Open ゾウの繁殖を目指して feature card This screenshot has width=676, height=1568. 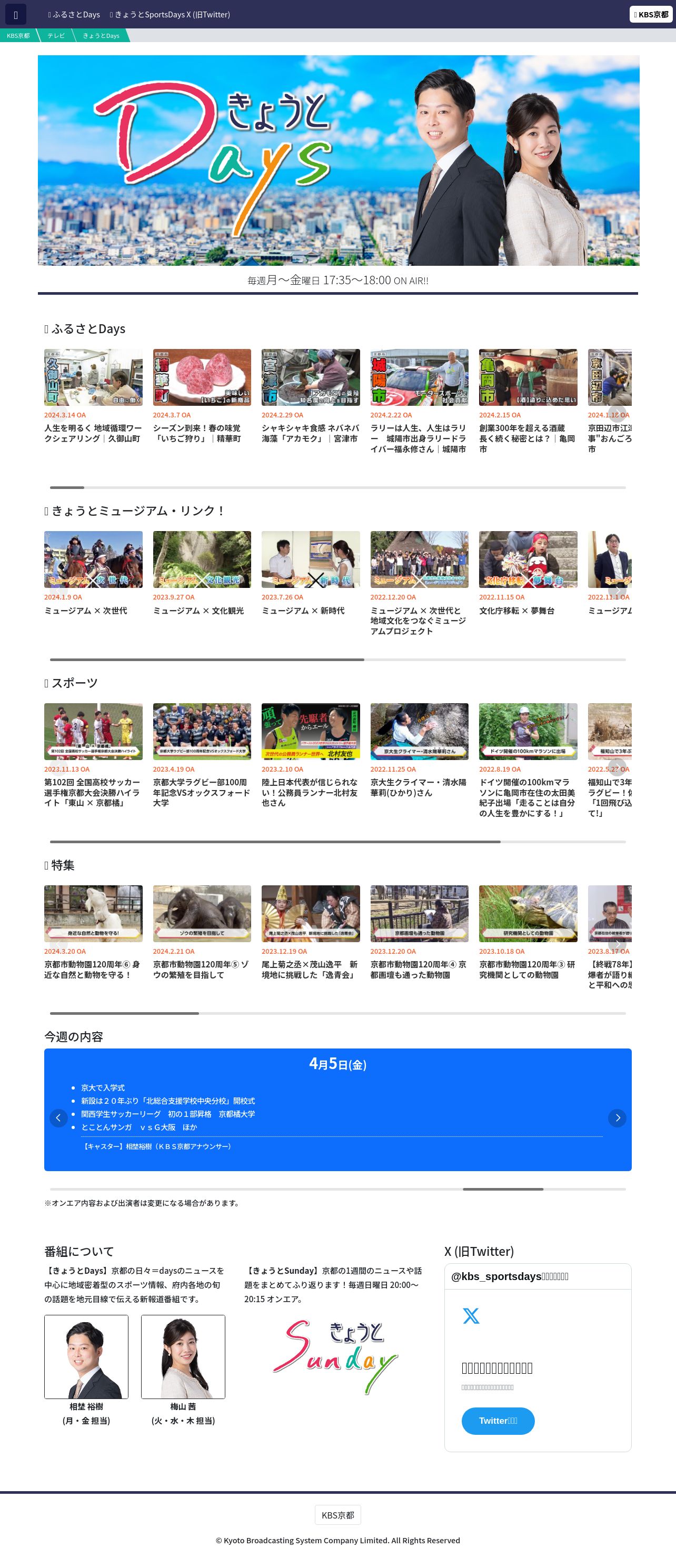[x=202, y=933]
